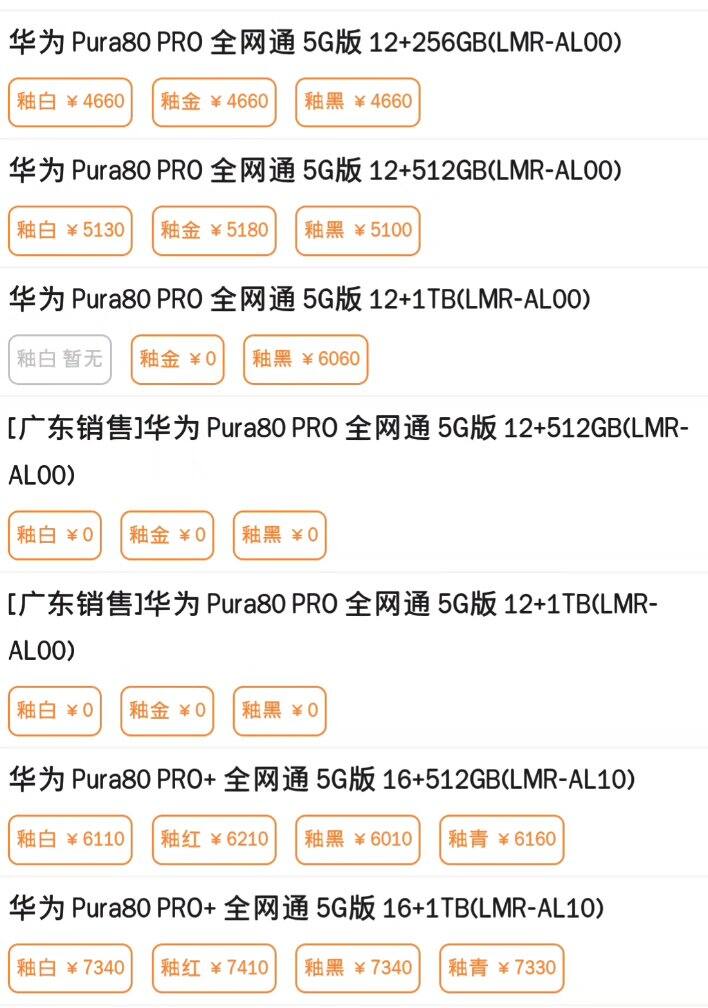The image size is (708, 1008).
Task: Select 釉白 ¥6110 for PRO+ 16+512GB
Action: click(x=70, y=839)
